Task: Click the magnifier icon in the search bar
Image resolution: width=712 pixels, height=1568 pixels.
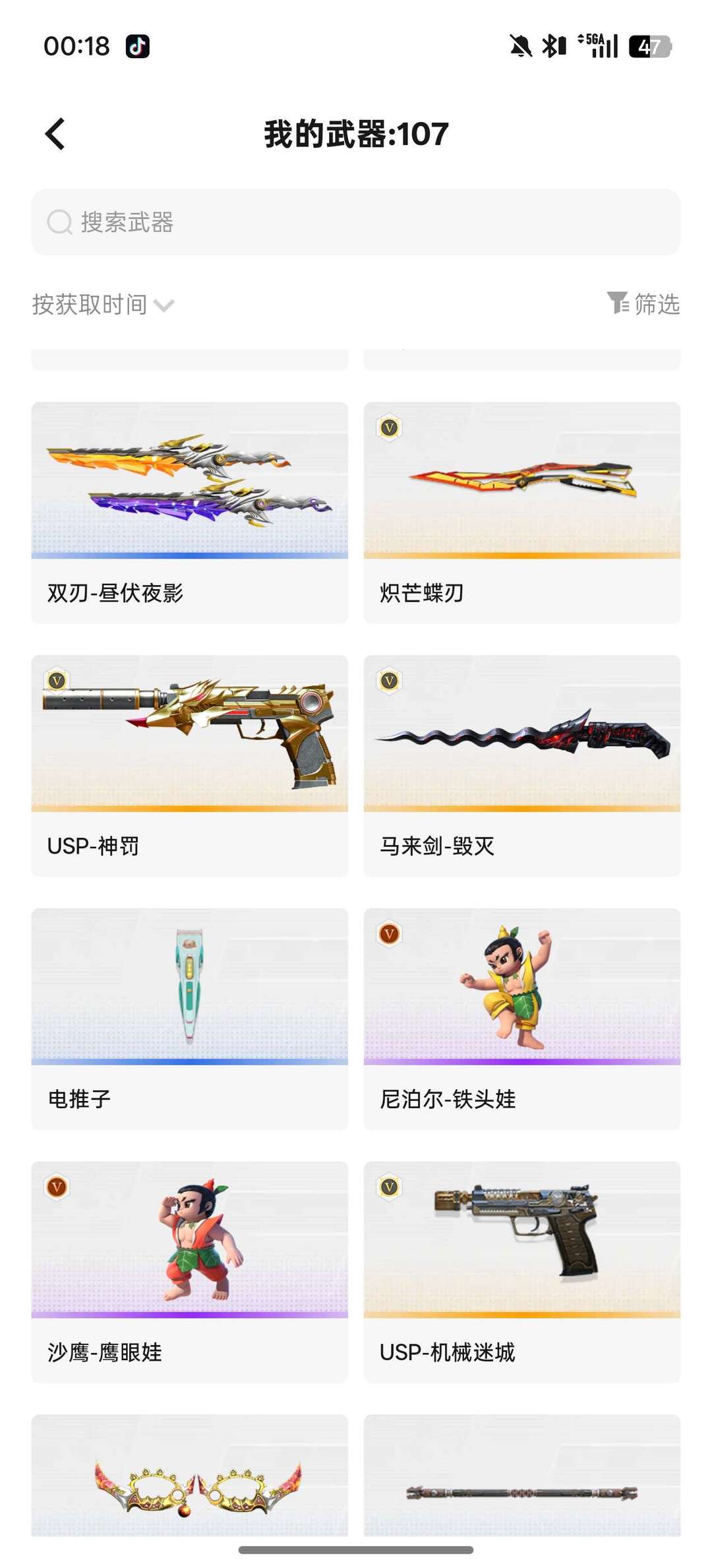Action: coord(59,222)
